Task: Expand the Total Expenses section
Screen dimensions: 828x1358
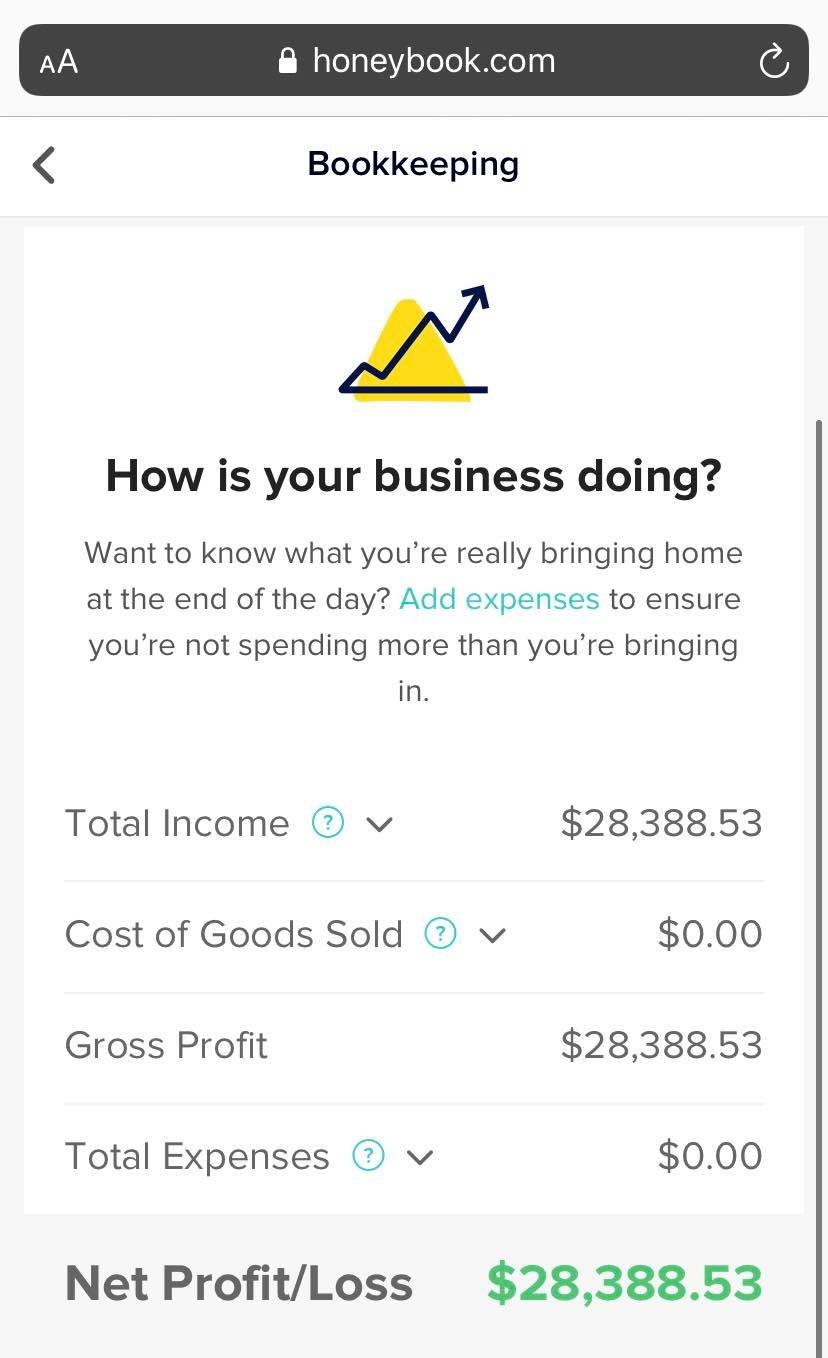Action: click(x=420, y=1158)
